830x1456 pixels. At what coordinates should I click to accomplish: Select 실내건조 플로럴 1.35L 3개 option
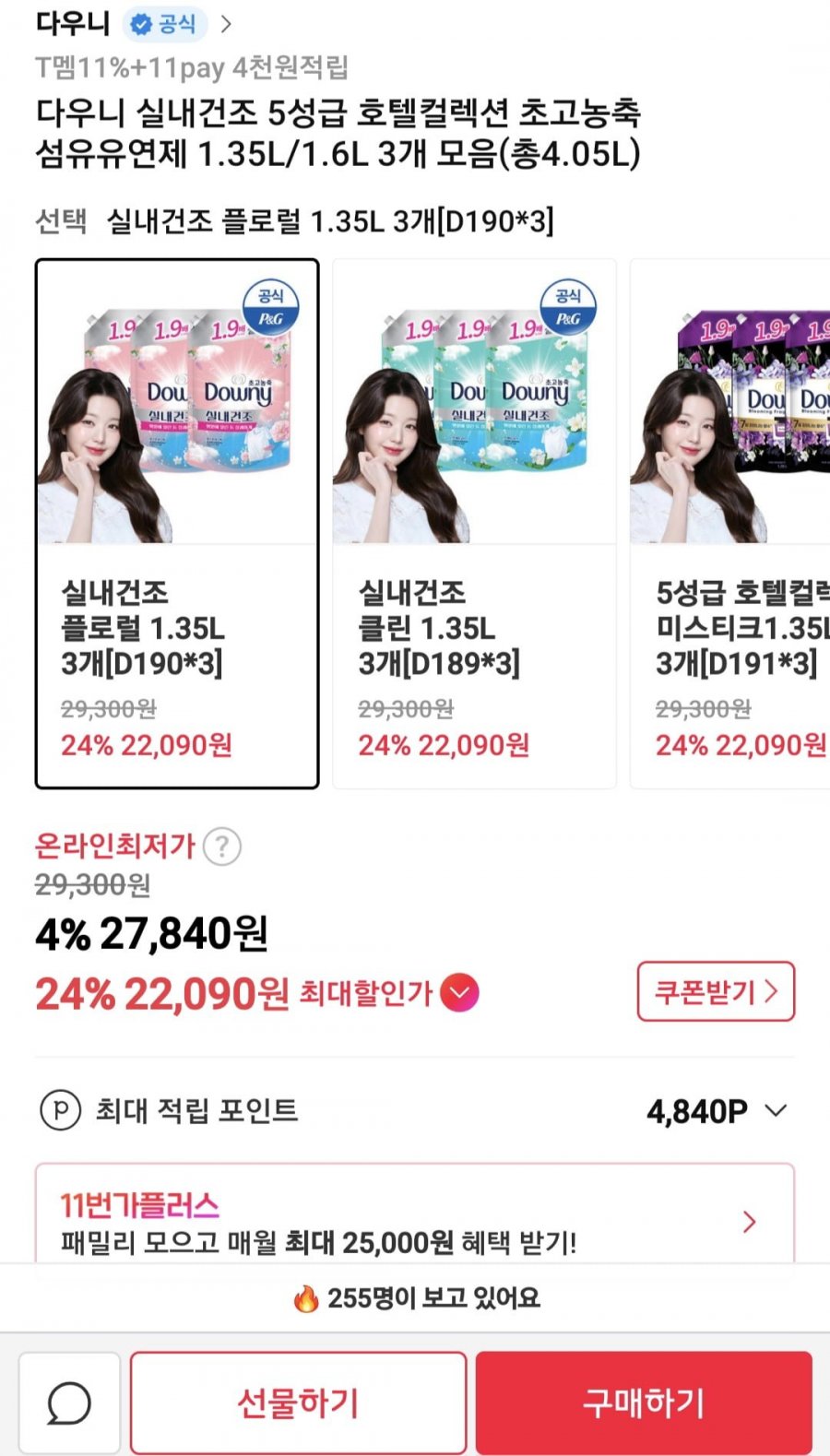coord(177,523)
